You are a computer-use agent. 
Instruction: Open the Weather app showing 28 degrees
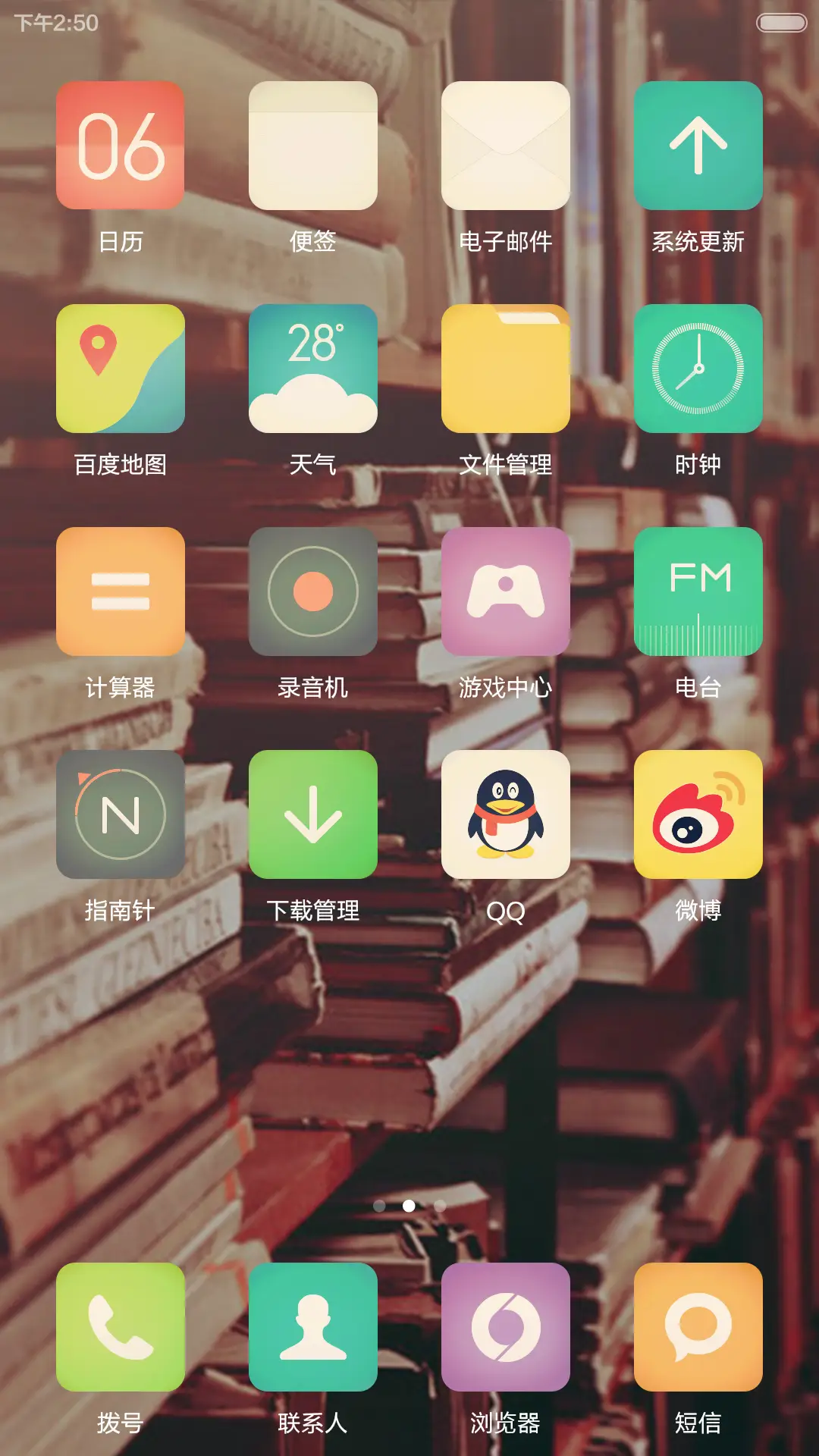(313, 368)
